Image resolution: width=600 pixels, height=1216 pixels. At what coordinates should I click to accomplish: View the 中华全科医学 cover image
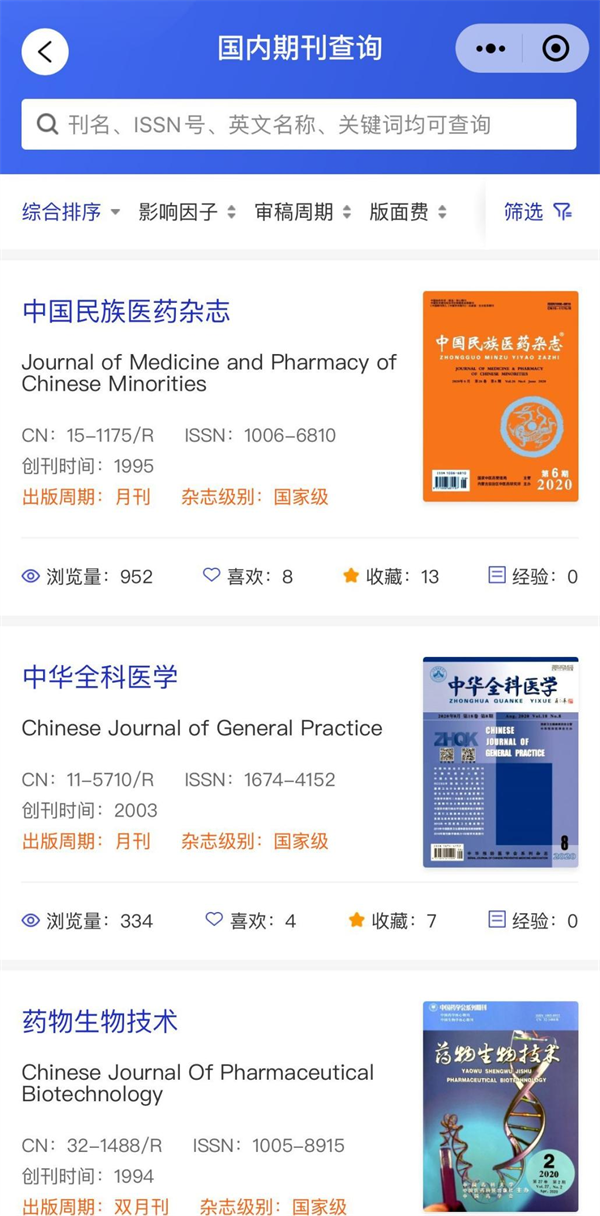(x=500, y=761)
